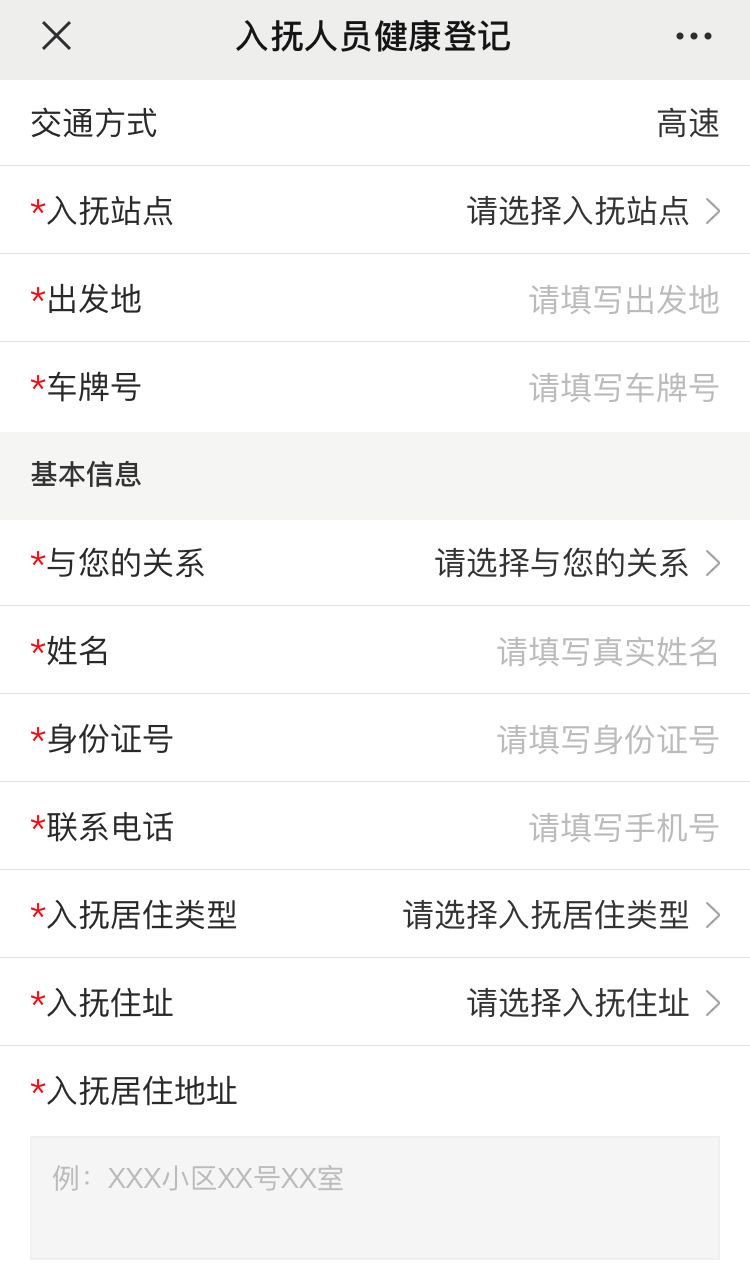The height and width of the screenshot is (1286, 750).
Task: Choose 与您的关系 relationship option
Action: point(375,563)
